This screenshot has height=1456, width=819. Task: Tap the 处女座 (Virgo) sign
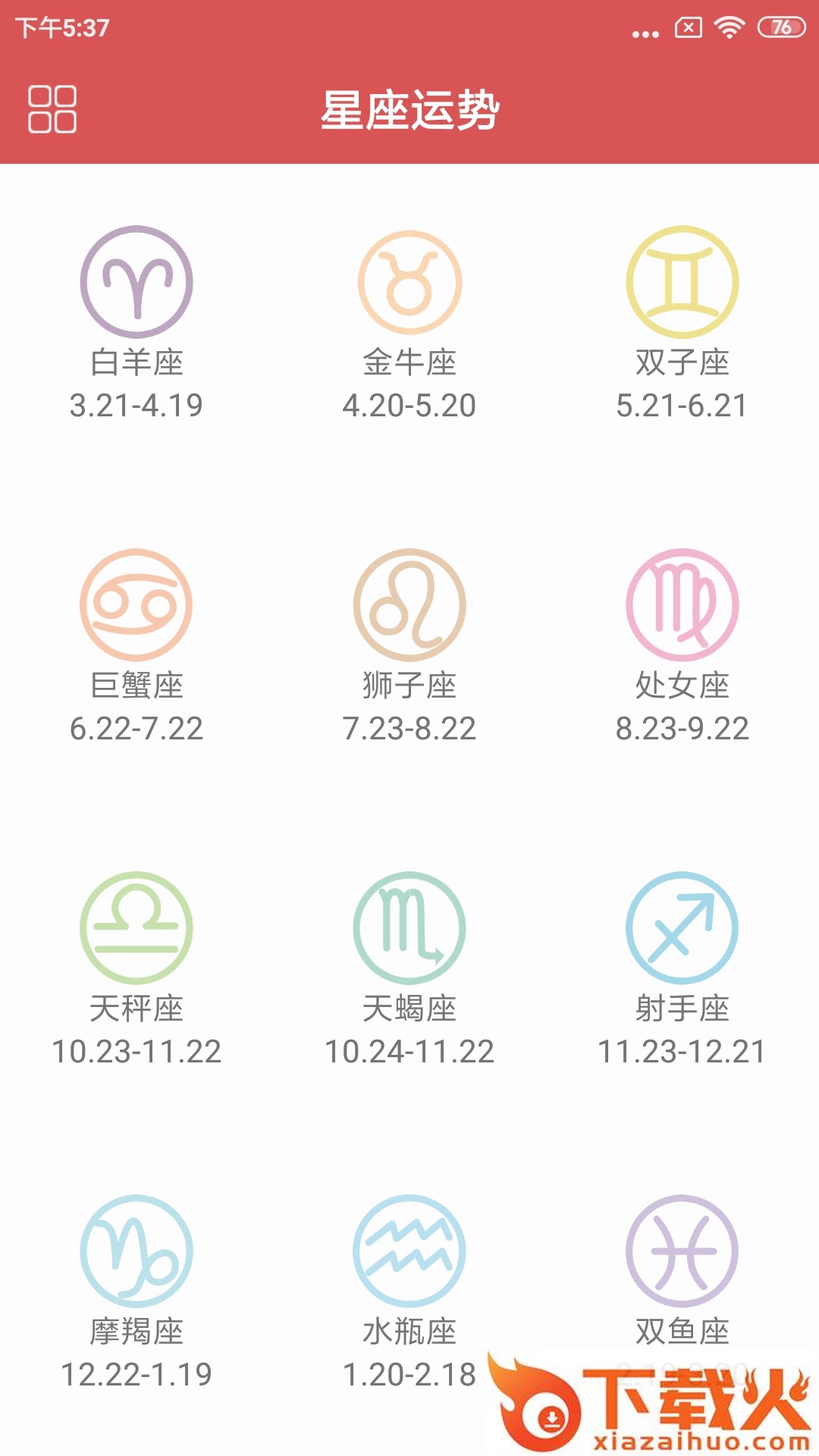(x=682, y=605)
